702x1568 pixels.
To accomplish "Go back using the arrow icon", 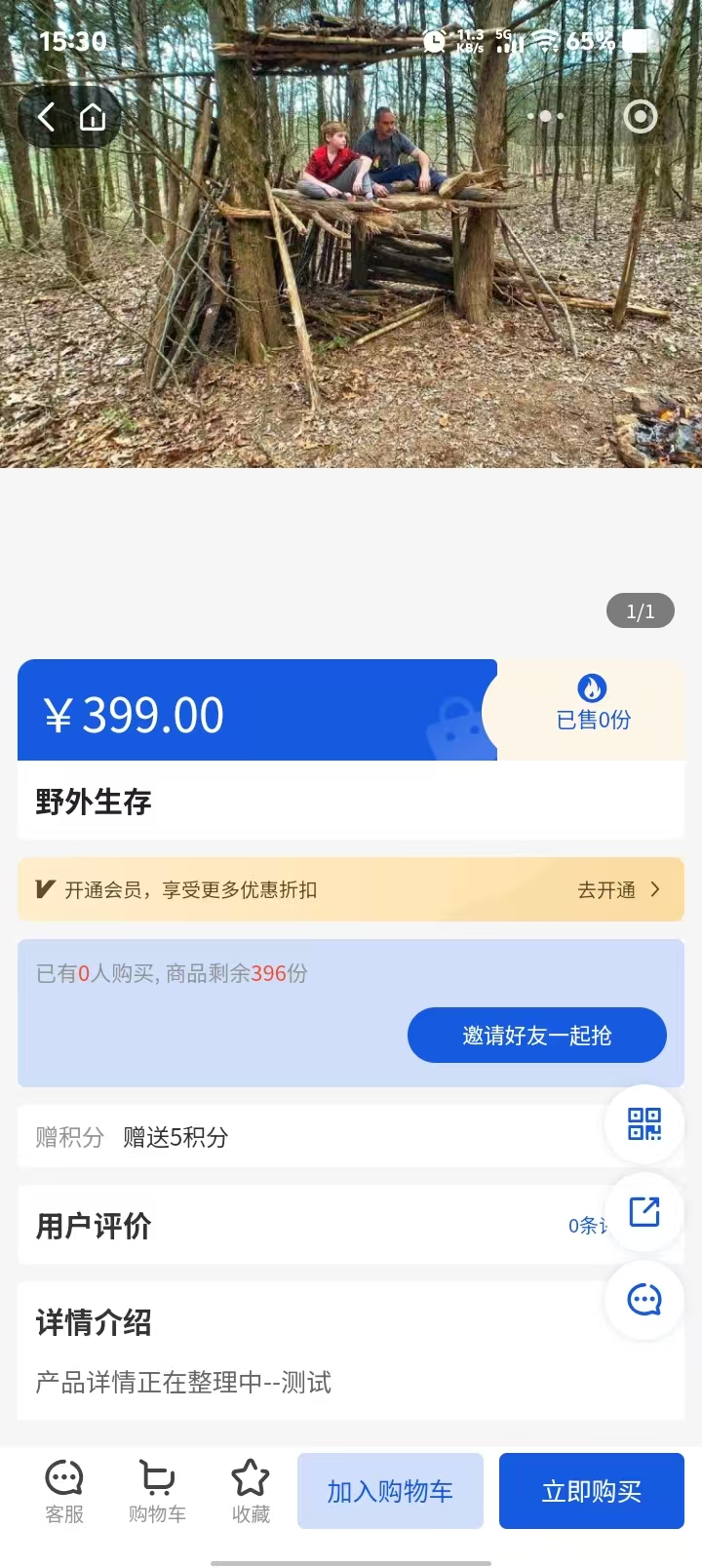I will [46, 118].
